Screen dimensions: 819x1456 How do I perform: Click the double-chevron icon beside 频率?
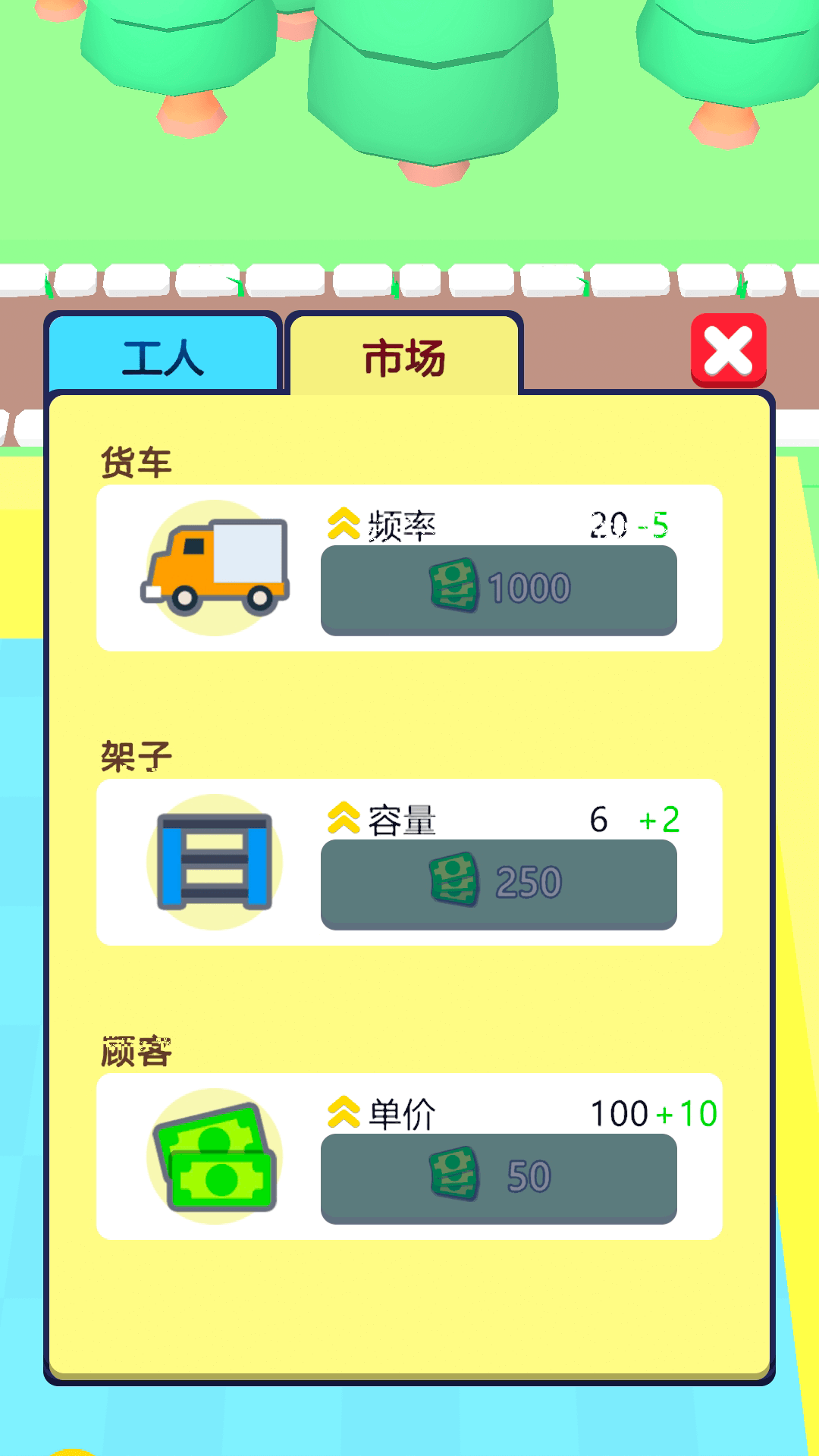point(342,526)
